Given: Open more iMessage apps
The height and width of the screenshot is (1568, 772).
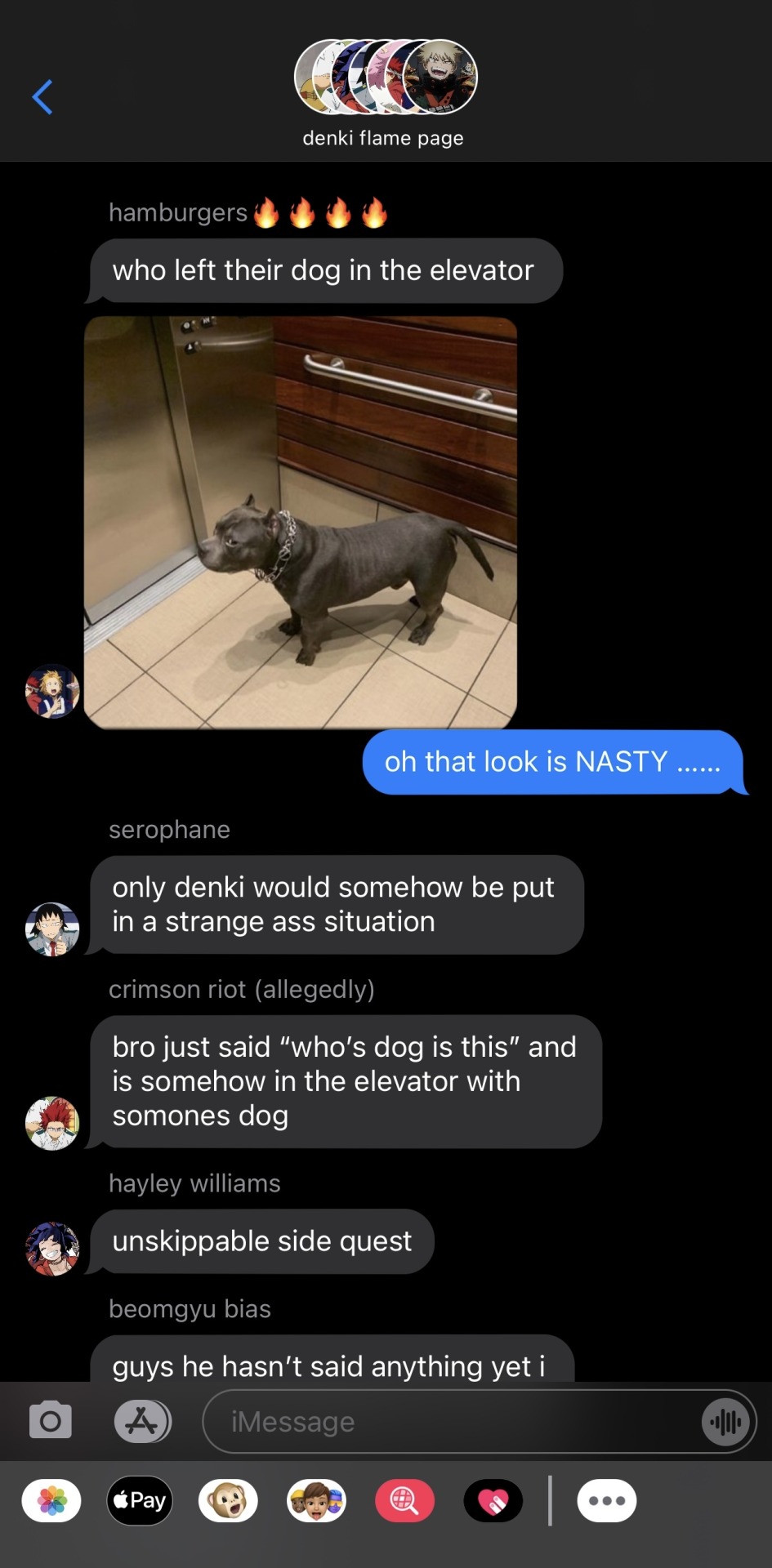Looking at the screenshot, I should 606,1500.
